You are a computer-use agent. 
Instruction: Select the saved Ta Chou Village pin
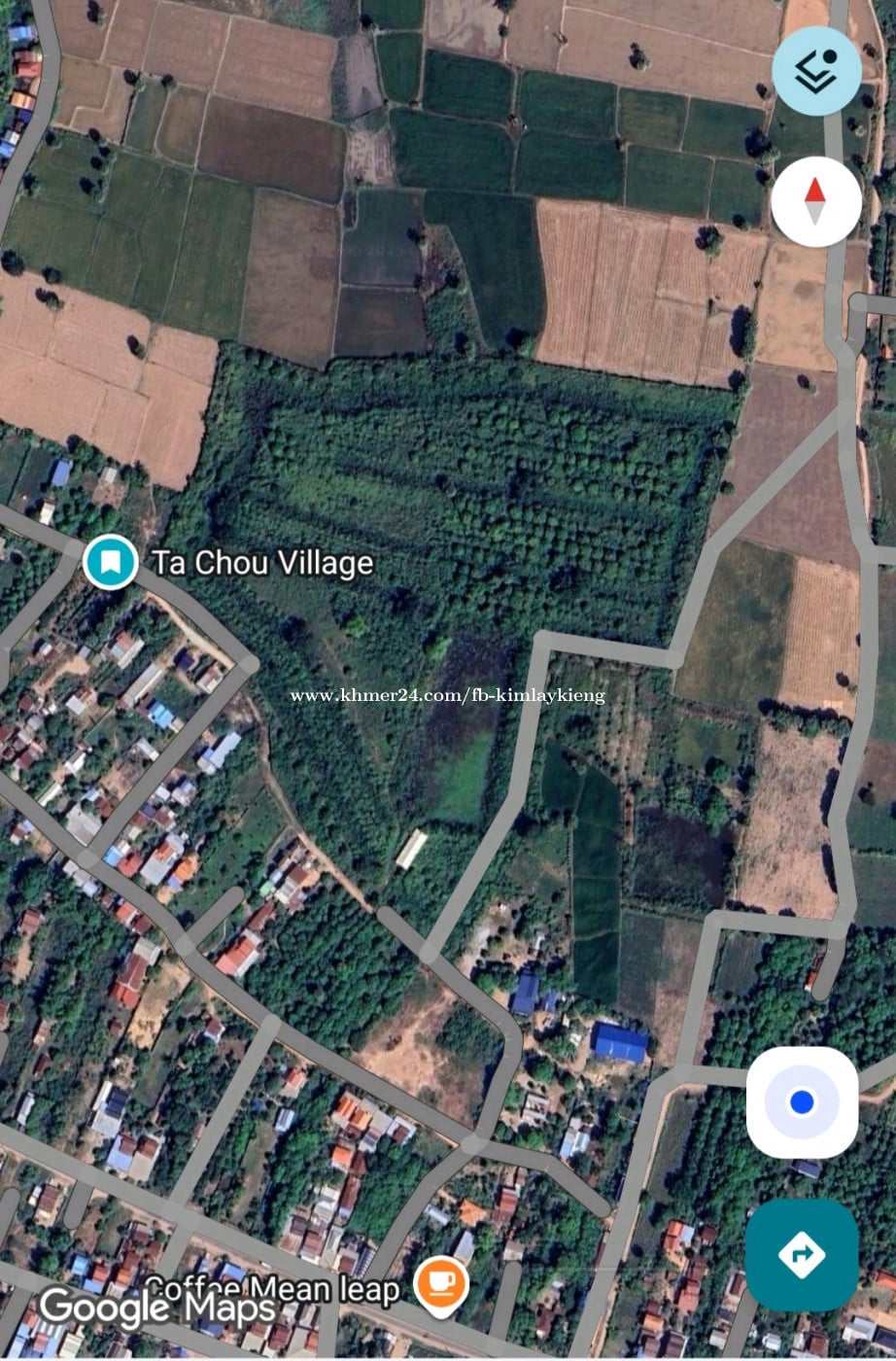tap(110, 561)
